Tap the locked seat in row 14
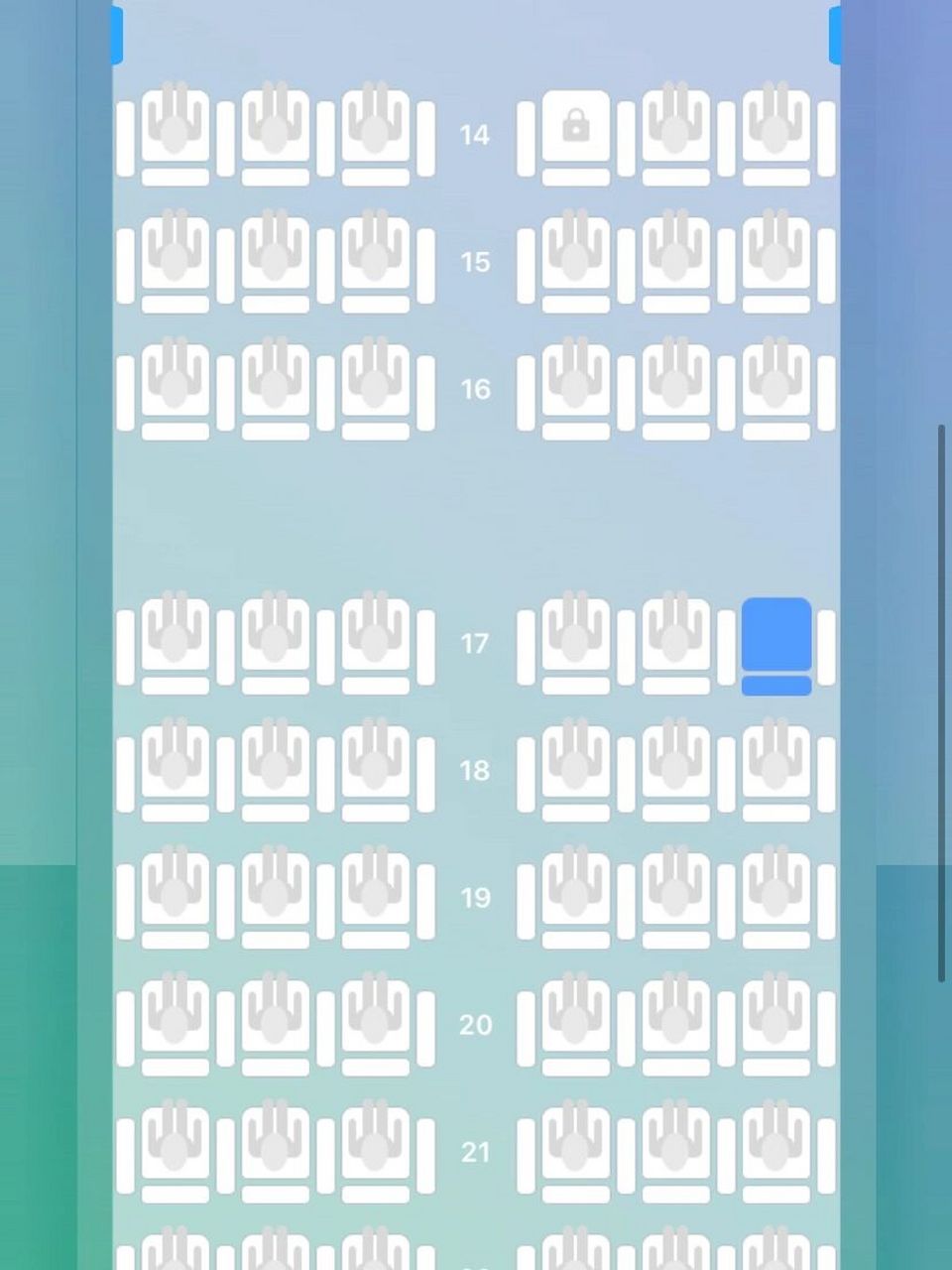 click(575, 131)
